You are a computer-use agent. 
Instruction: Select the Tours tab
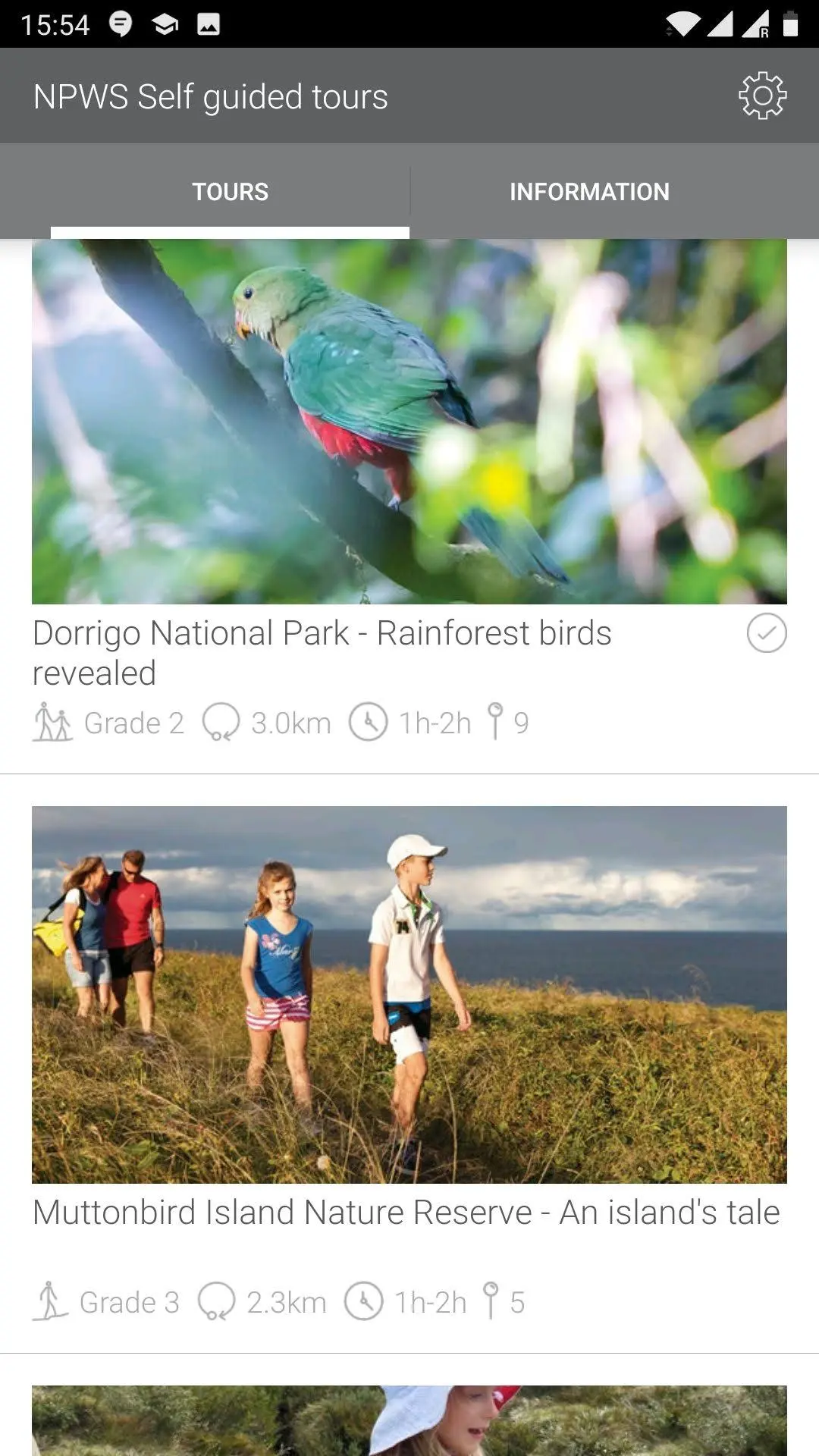[230, 192]
